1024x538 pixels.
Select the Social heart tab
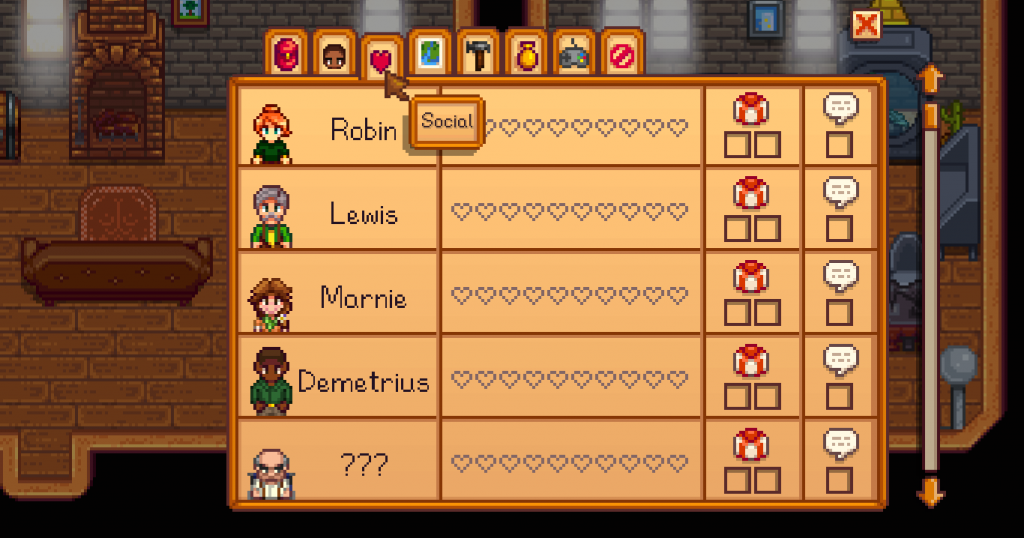tap(381, 59)
